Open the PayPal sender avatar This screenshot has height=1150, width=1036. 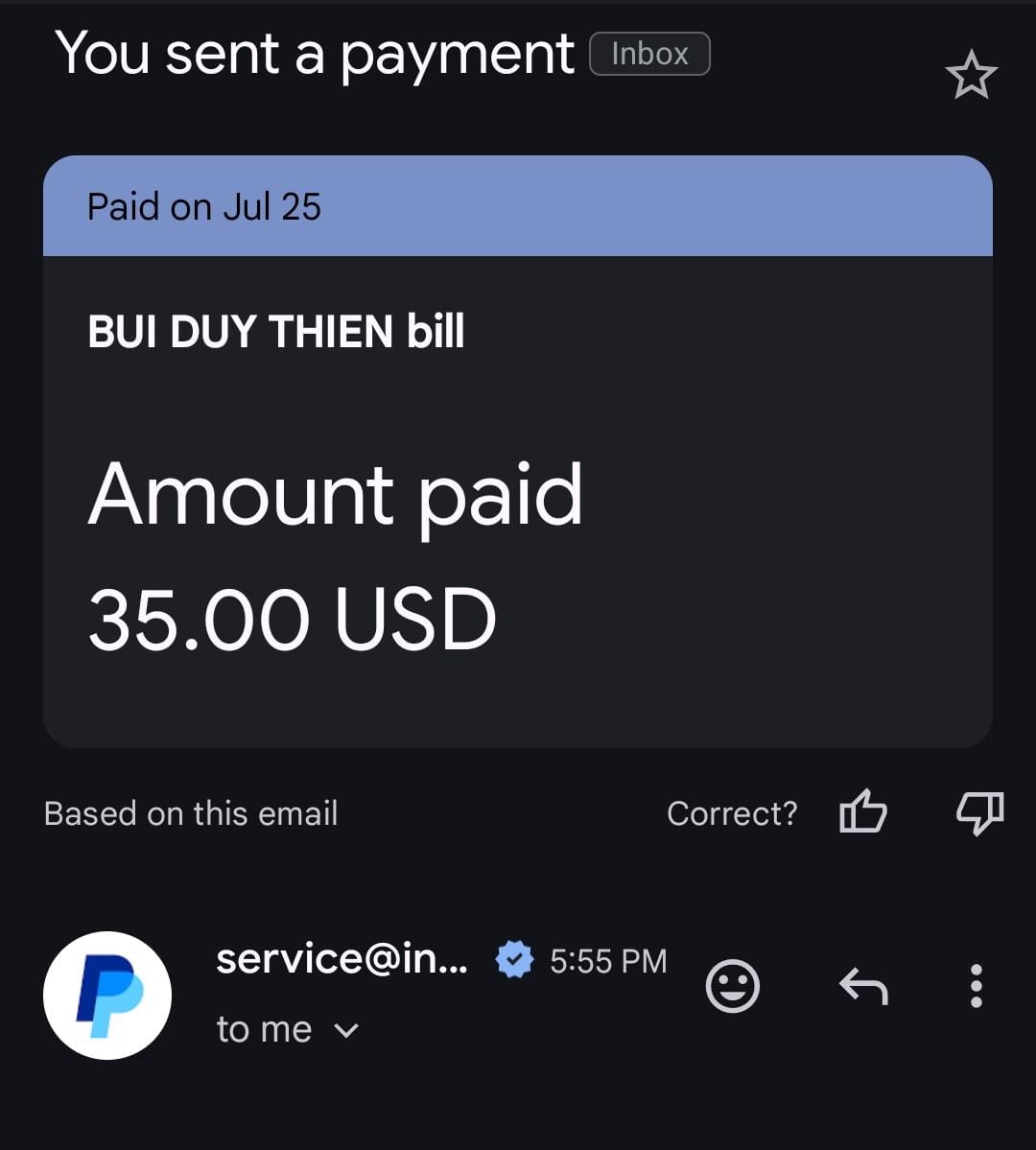[x=107, y=995]
